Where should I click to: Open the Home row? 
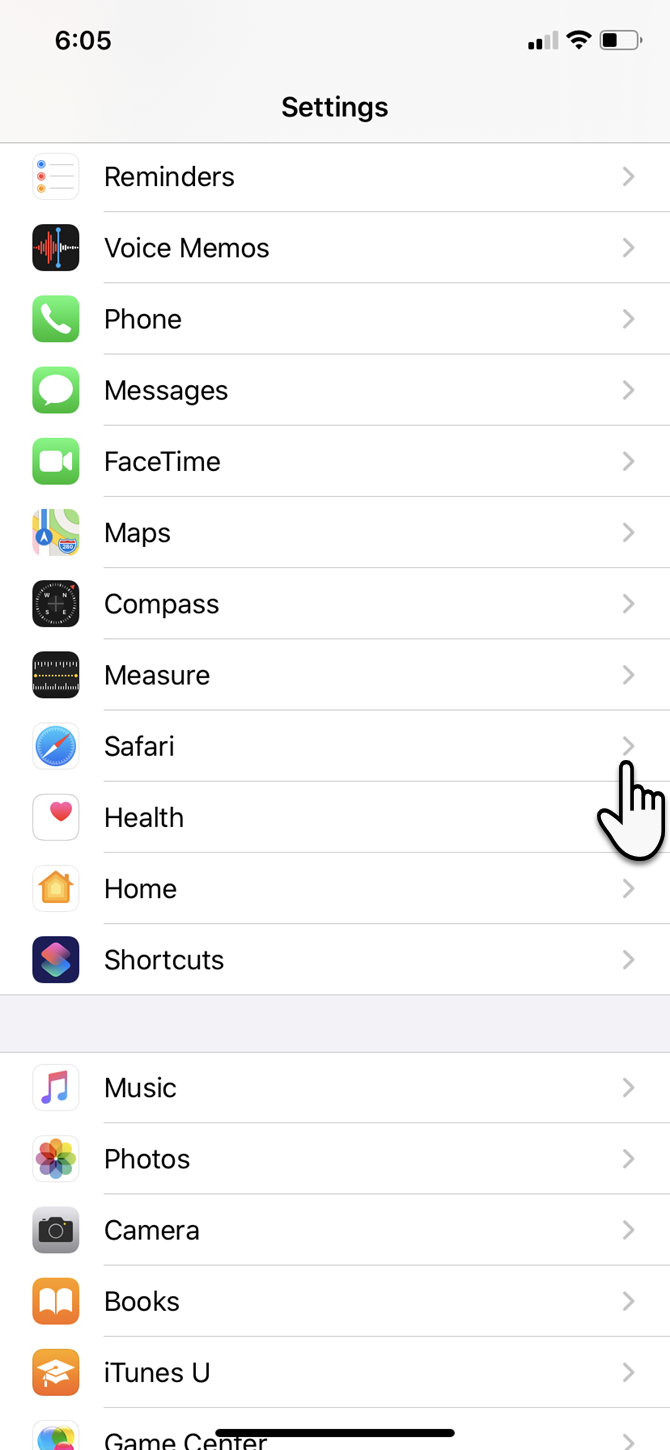click(335, 888)
